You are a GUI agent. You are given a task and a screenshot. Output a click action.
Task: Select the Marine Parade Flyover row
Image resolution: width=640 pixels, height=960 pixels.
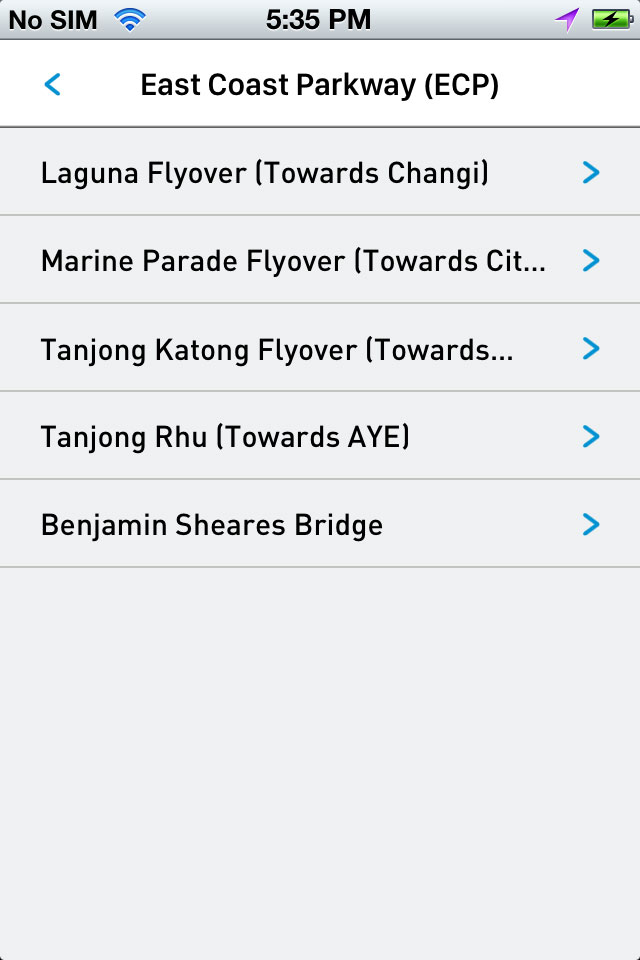(320, 260)
